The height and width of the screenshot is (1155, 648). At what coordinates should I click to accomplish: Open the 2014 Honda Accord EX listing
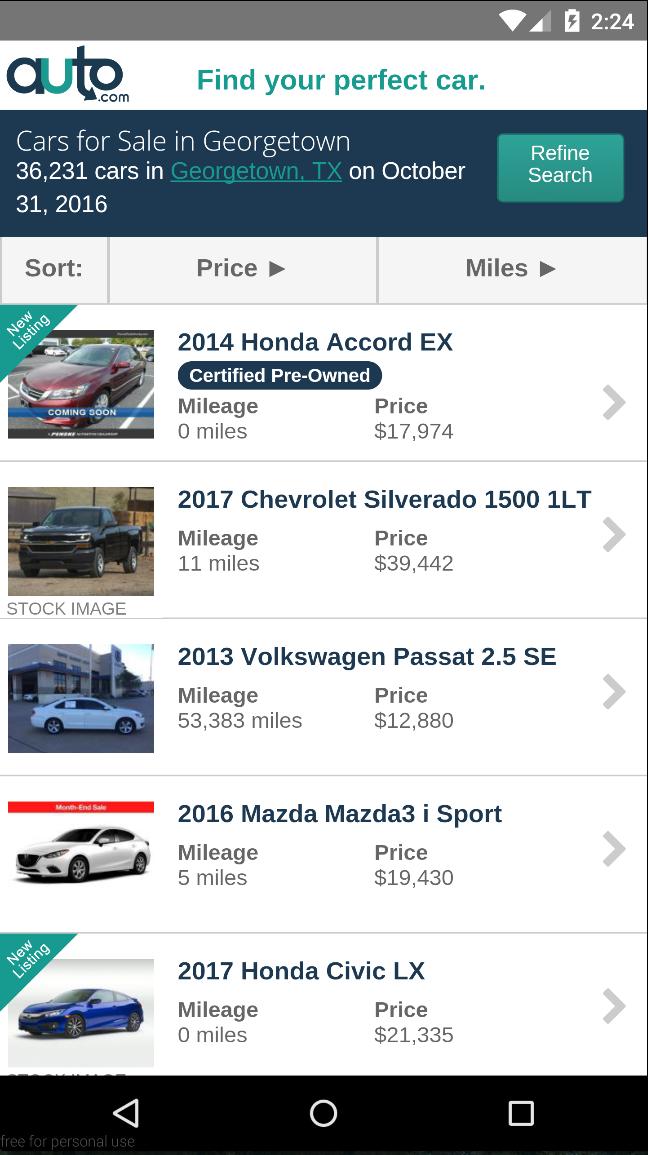316,342
